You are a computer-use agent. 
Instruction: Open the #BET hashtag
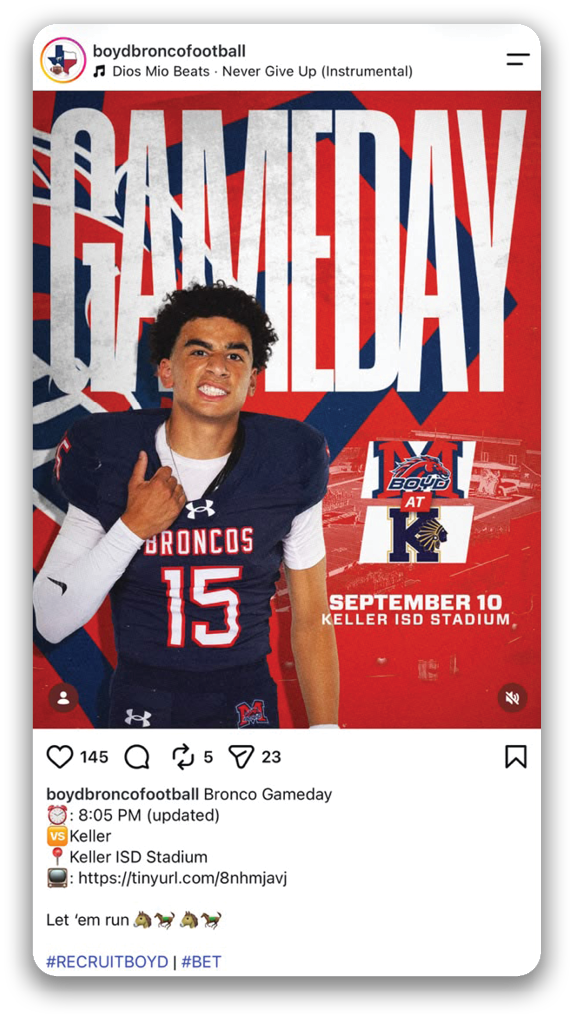pyautogui.click(x=201, y=962)
